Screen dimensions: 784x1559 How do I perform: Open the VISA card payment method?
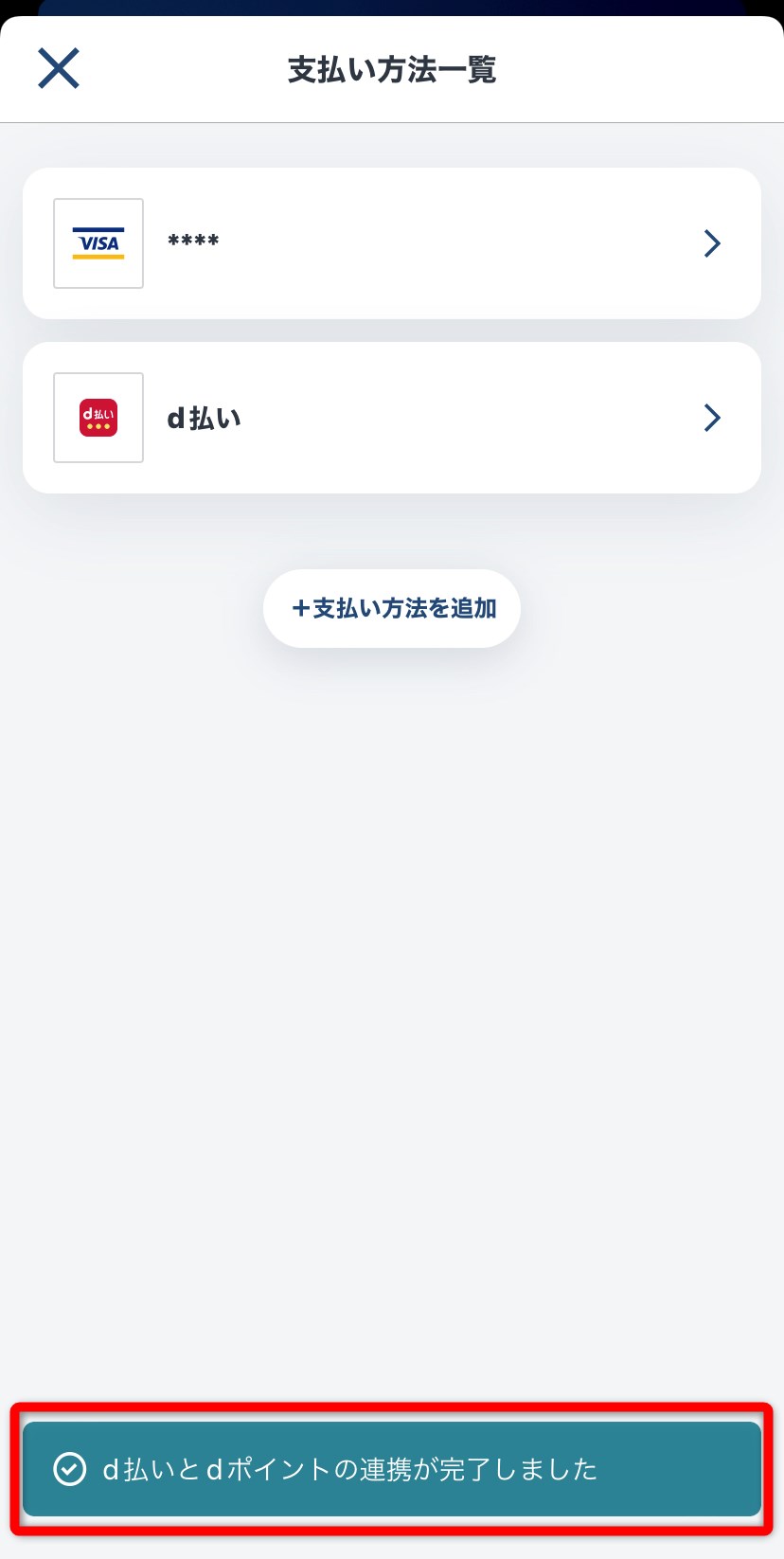(391, 243)
